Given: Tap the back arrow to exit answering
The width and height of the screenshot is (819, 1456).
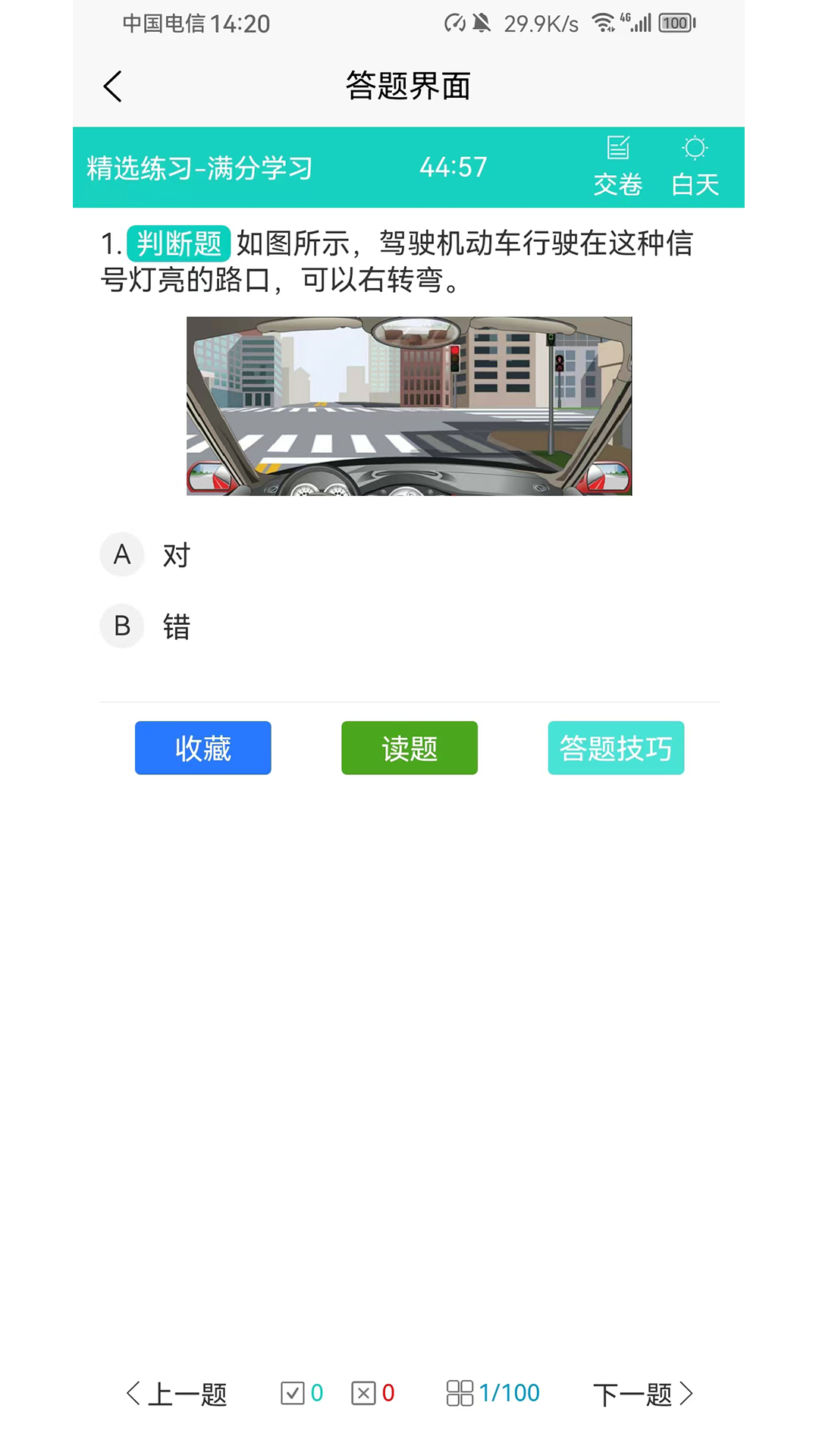Looking at the screenshot, I should 112,86.
